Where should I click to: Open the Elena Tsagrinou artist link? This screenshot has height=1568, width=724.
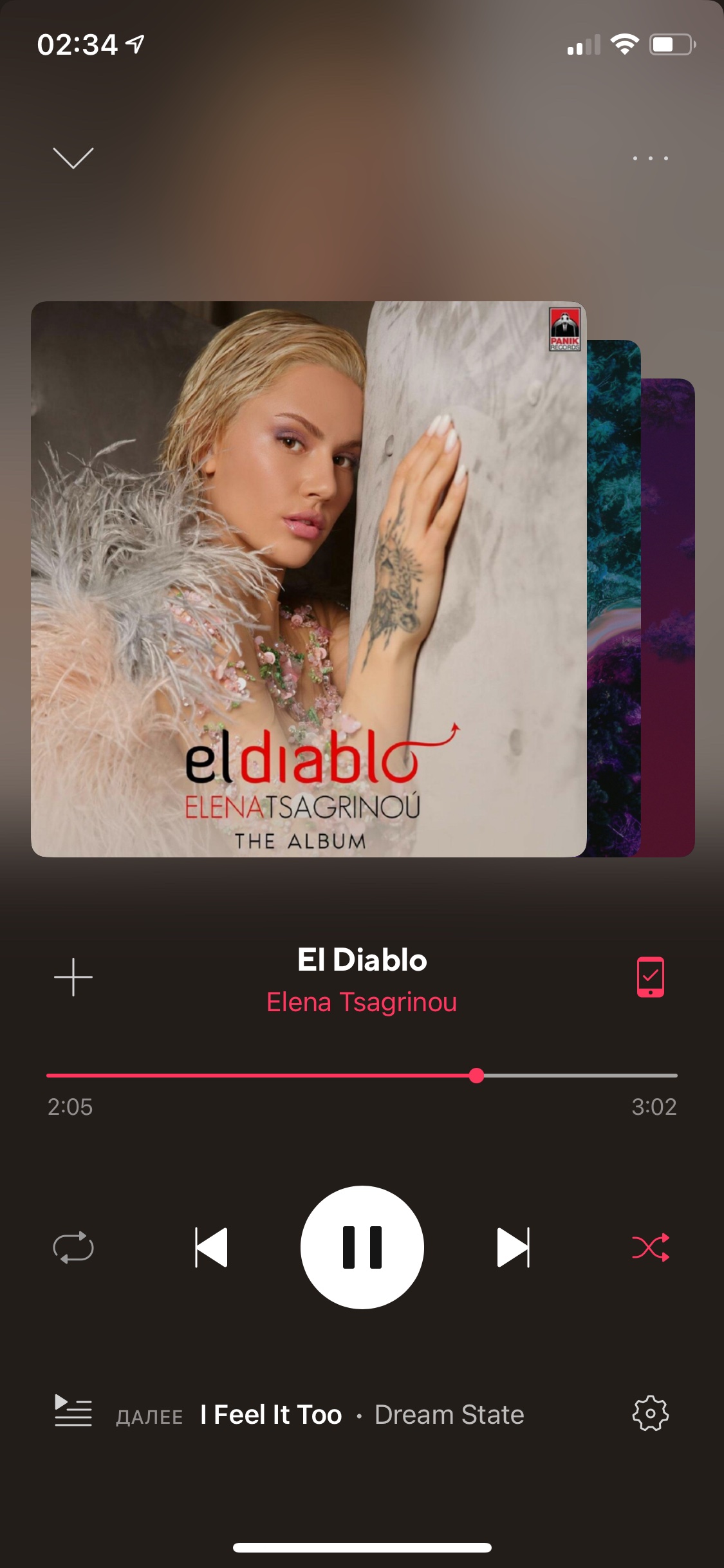click(x=362, y=1002)
